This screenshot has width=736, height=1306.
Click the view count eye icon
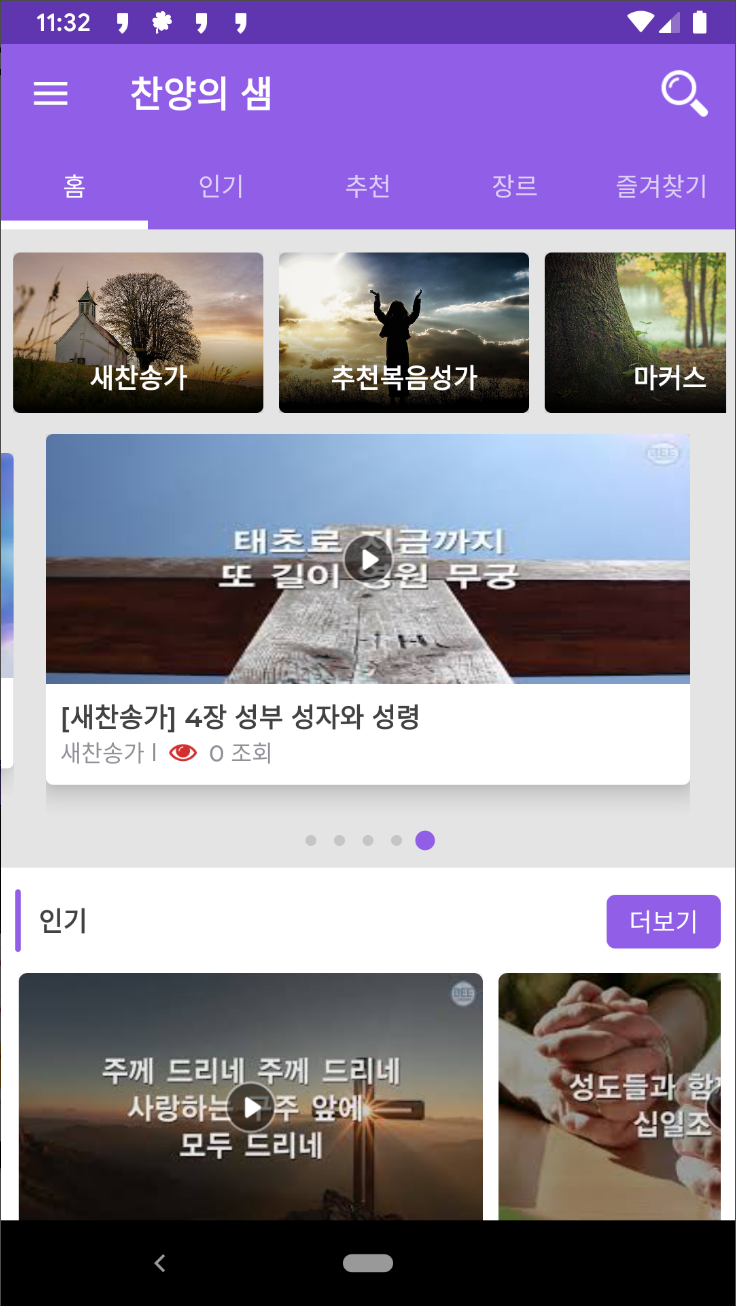[183, 751]
